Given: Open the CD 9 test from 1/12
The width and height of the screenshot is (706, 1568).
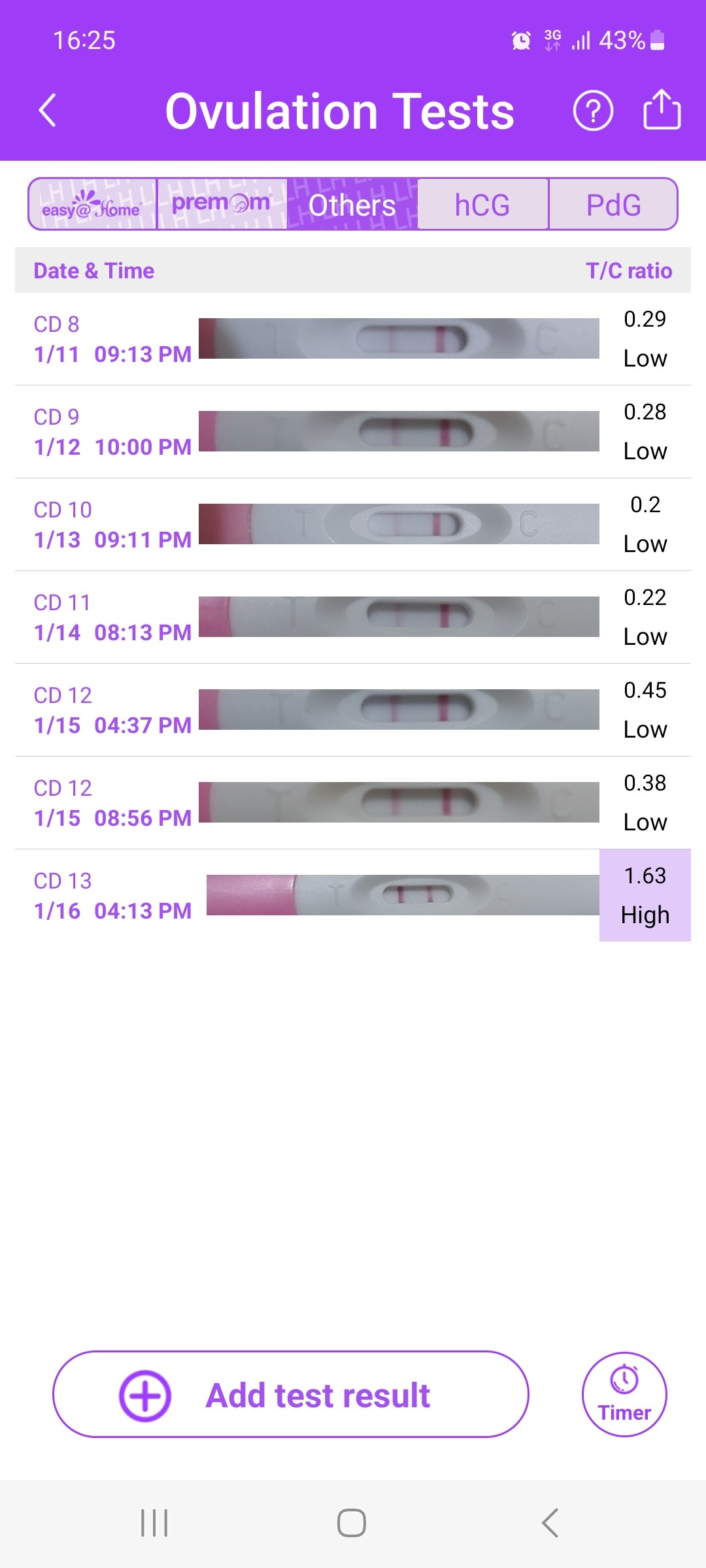Looking at the screenshot, I should click(353, 432).
